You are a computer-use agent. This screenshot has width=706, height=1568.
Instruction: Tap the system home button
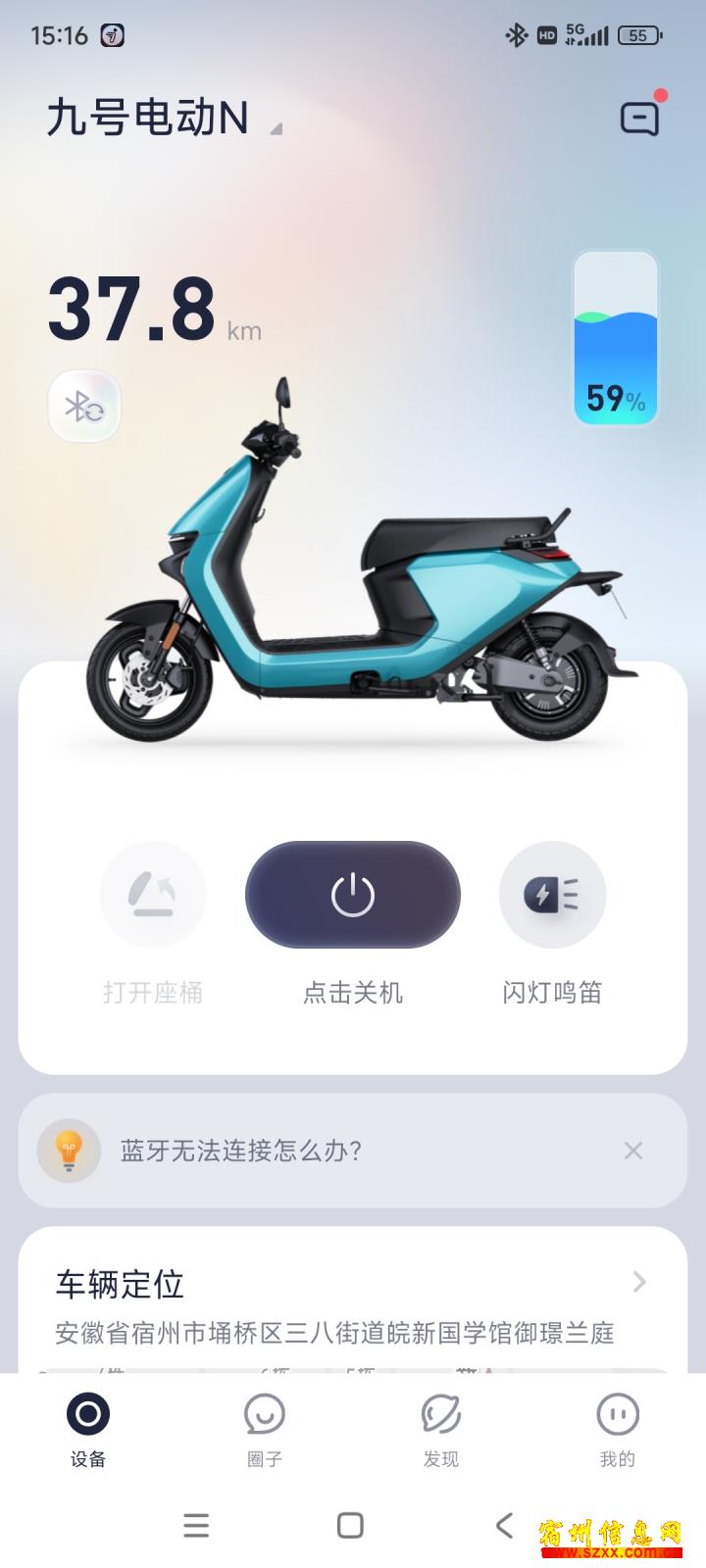350,1526
